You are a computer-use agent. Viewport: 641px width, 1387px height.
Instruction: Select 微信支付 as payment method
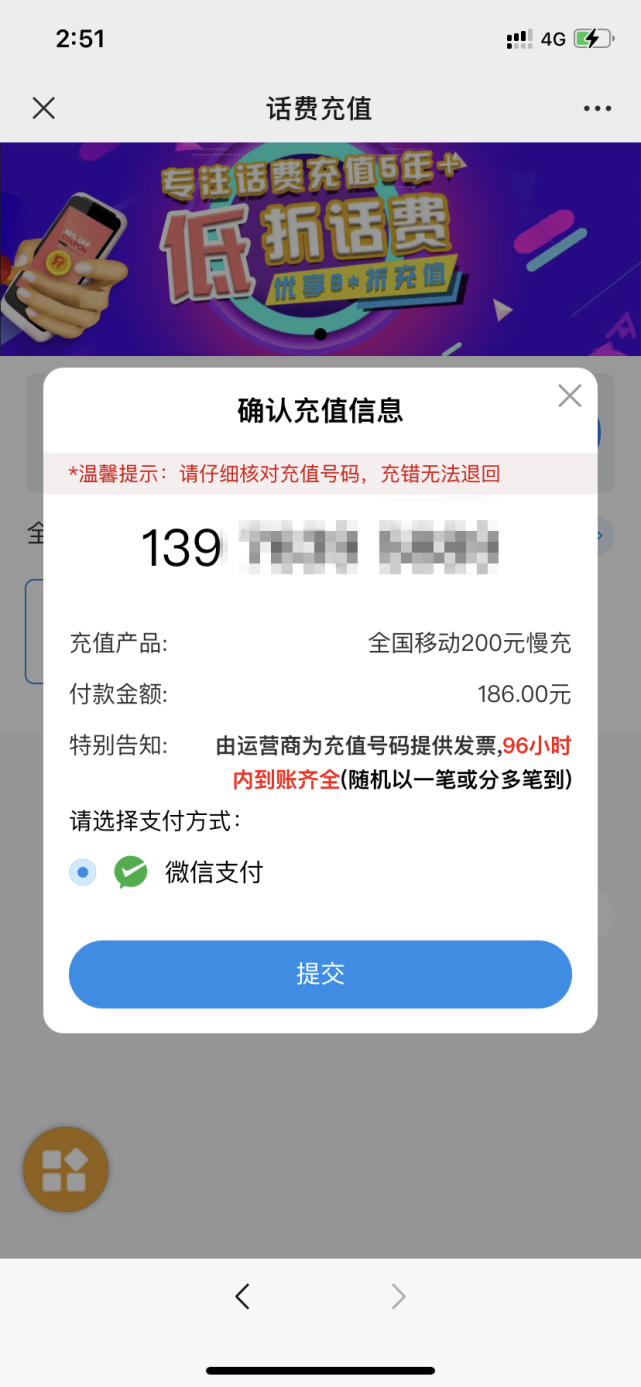coord(84,872)
